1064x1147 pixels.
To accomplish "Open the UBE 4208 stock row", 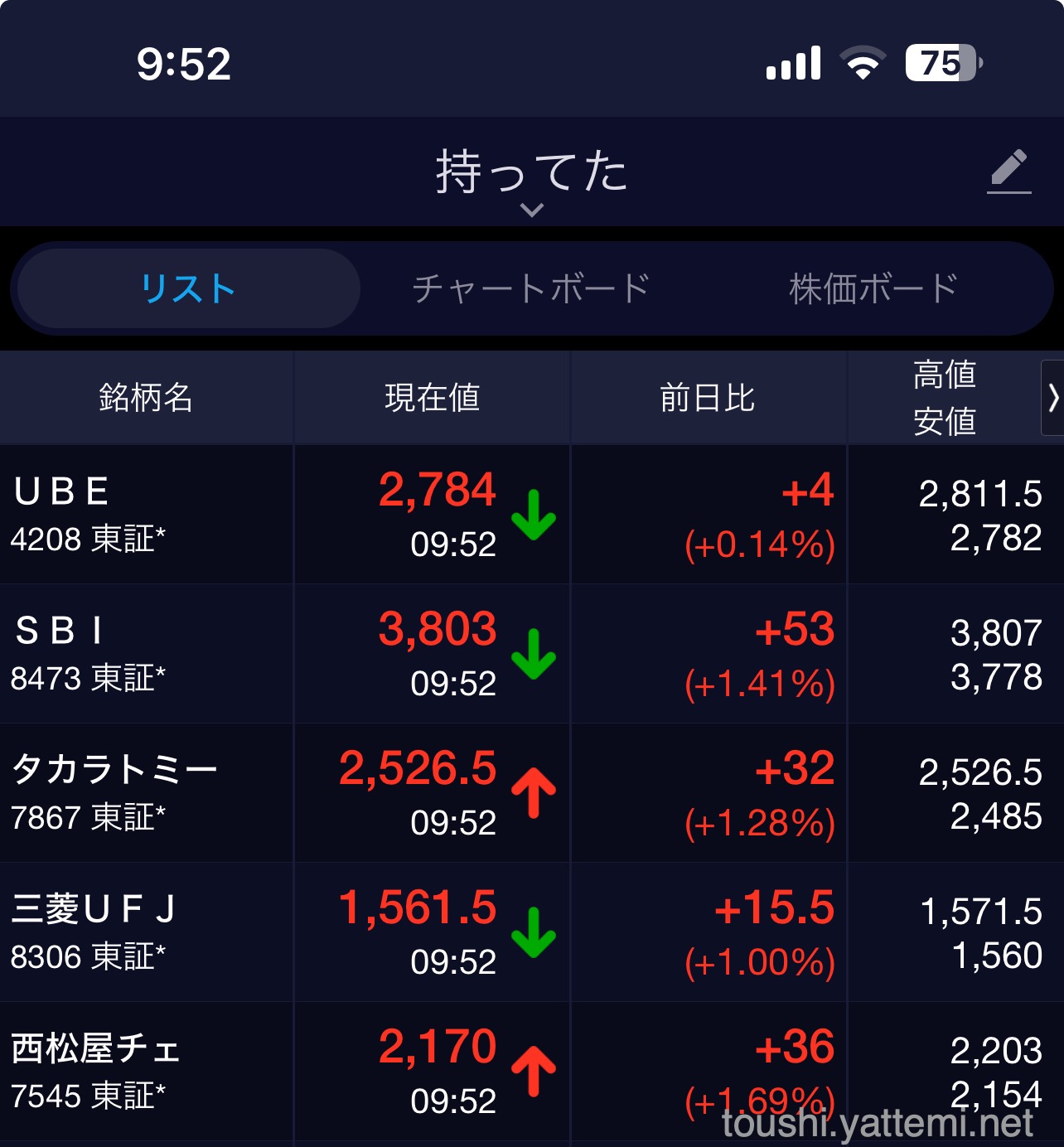I will [146, 515].
